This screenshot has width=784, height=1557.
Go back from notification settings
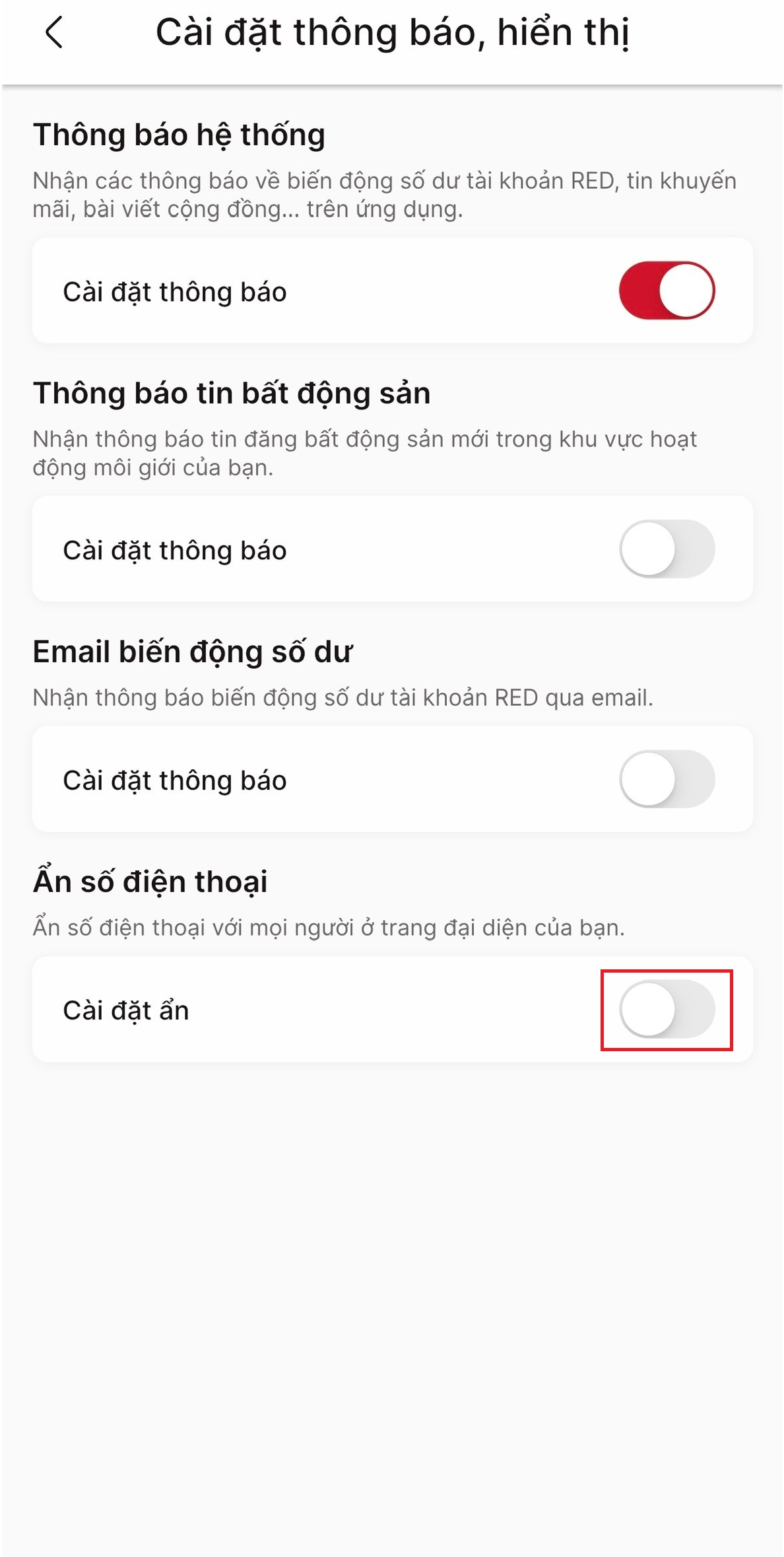click(x=54, y=33)
